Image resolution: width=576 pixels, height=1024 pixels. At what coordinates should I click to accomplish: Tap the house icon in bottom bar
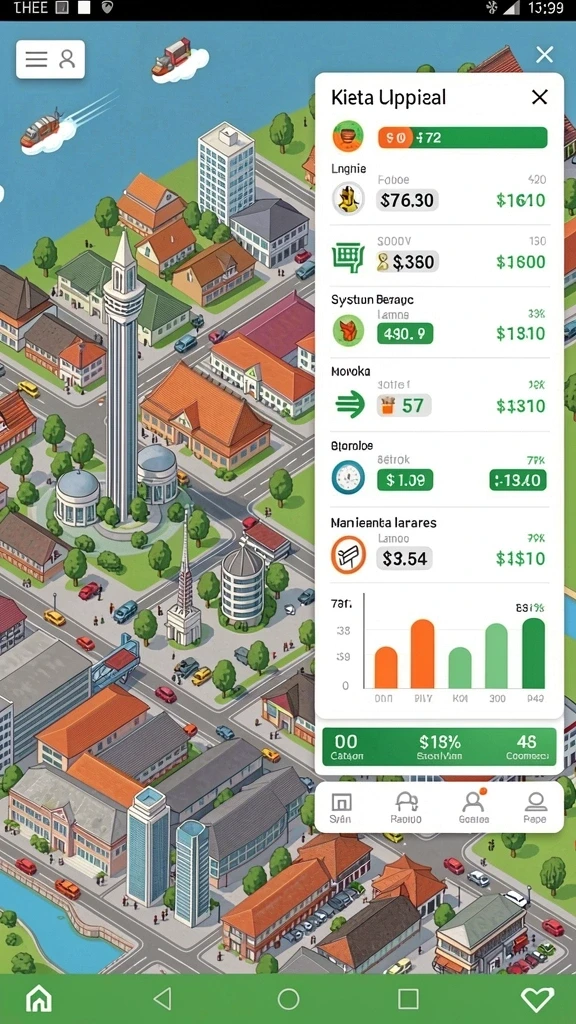point(39,999)
